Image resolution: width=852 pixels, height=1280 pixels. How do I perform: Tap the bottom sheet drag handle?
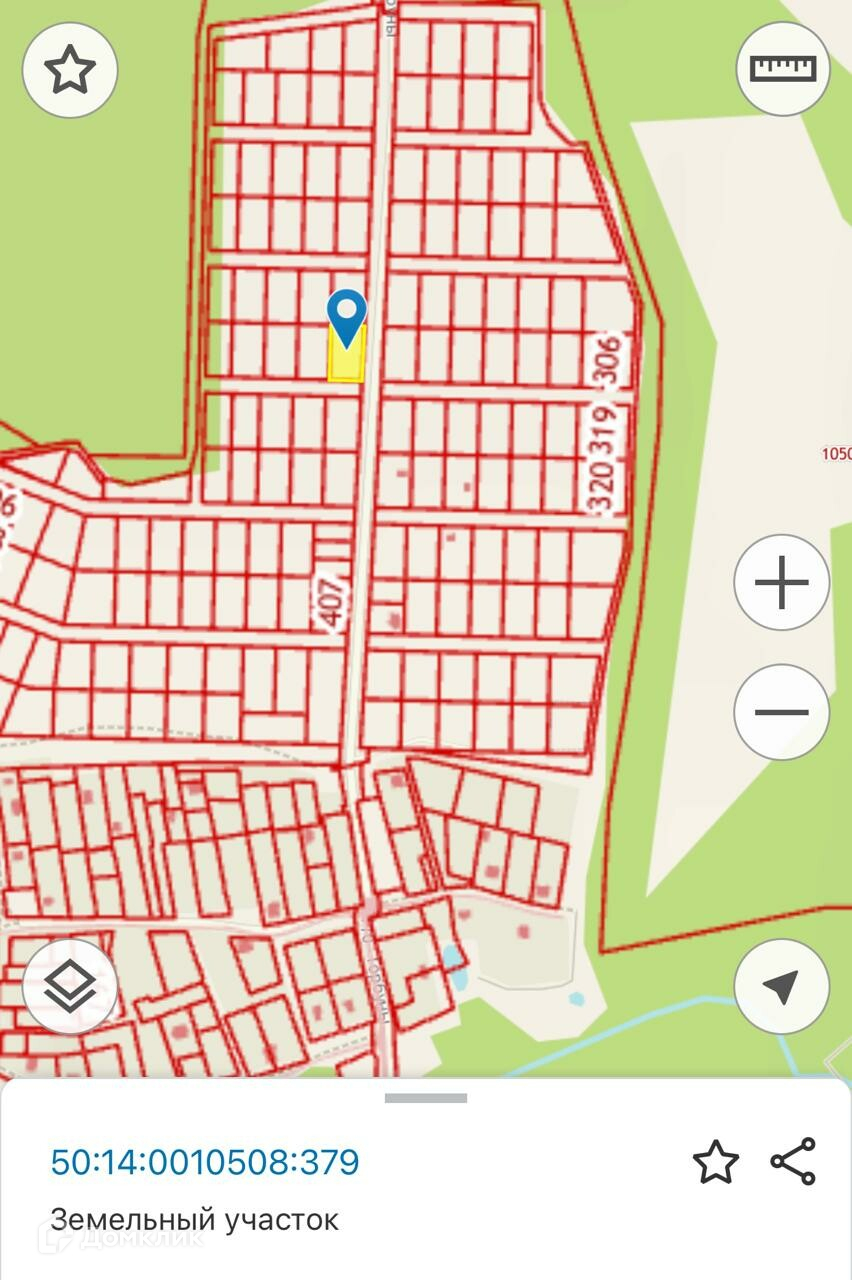click(426, 1098)
